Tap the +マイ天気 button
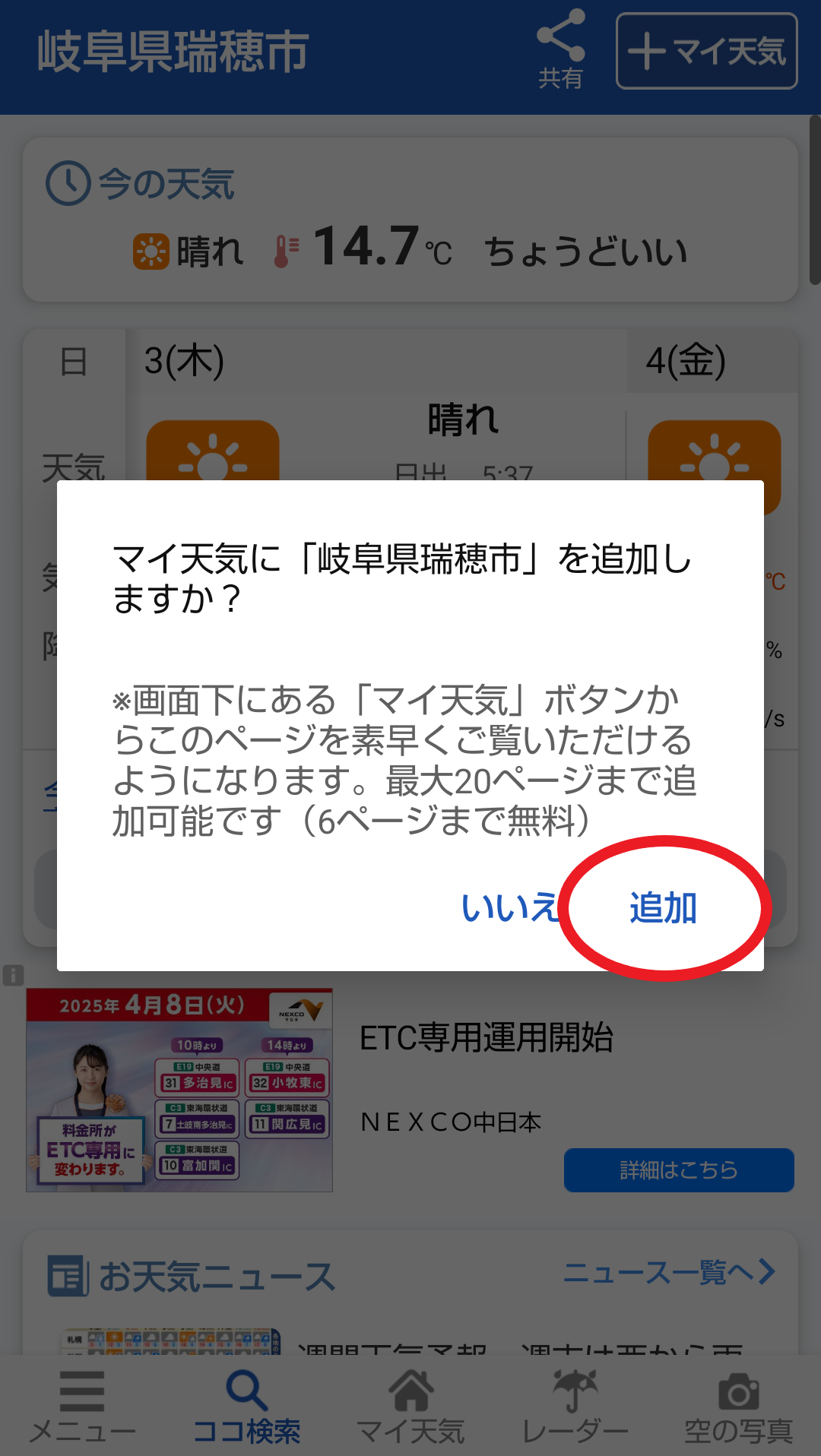The width and height of the screenshot is (821, 1456). tap(706, 51)
